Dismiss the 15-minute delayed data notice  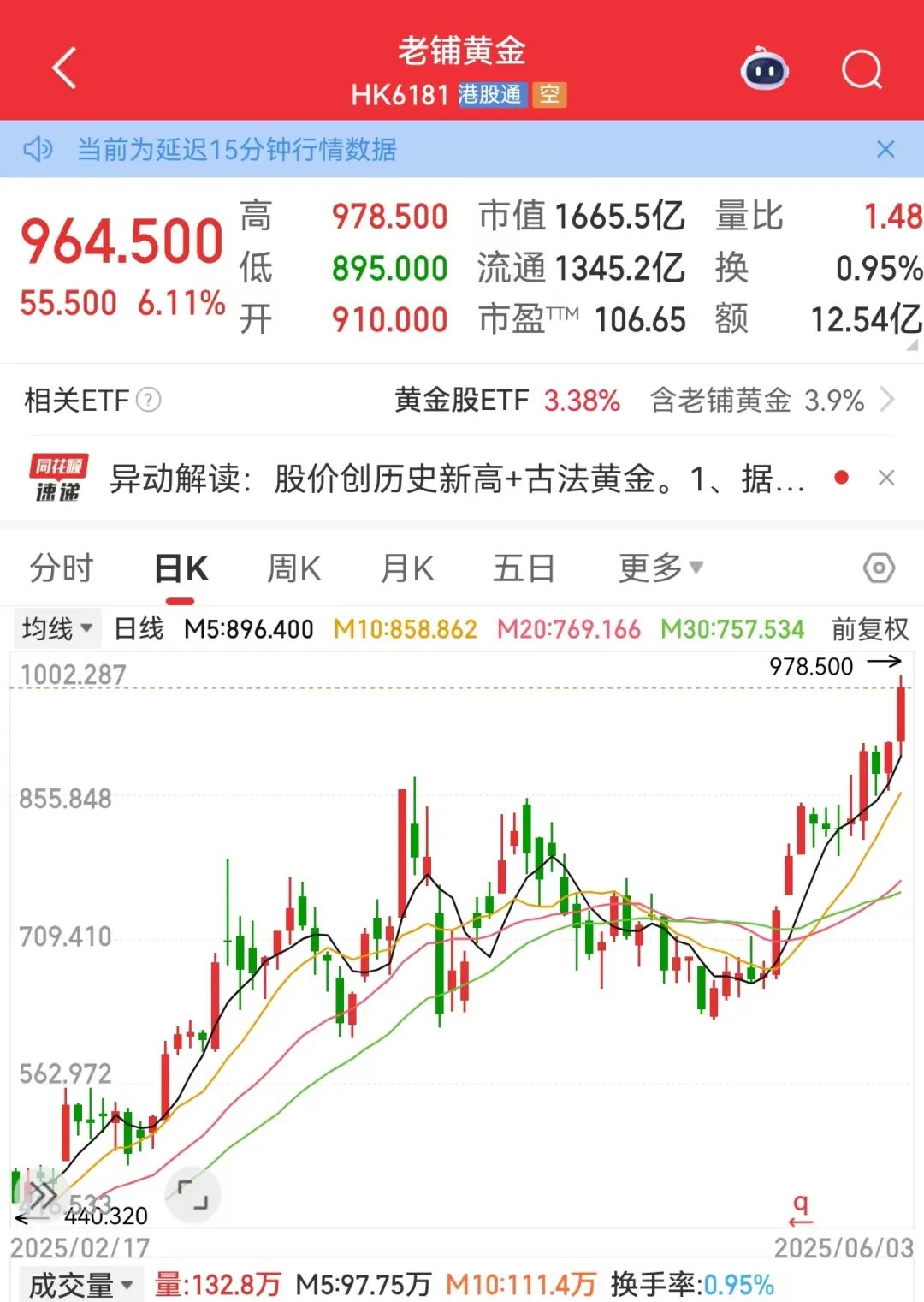point(885,149)
